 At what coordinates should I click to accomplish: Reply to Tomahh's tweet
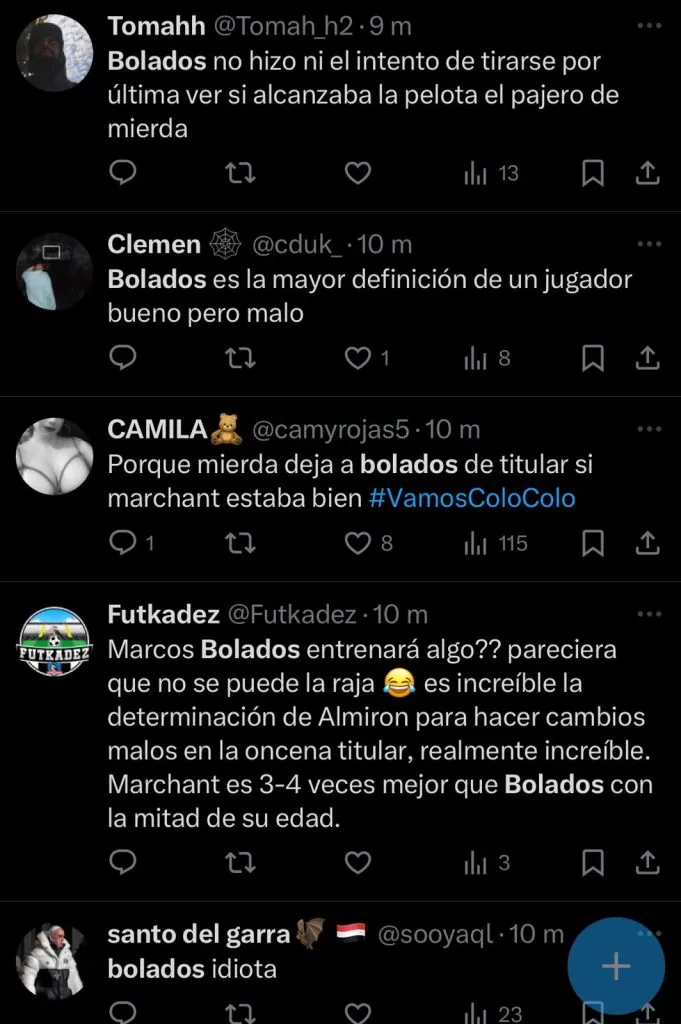(122, 174)
